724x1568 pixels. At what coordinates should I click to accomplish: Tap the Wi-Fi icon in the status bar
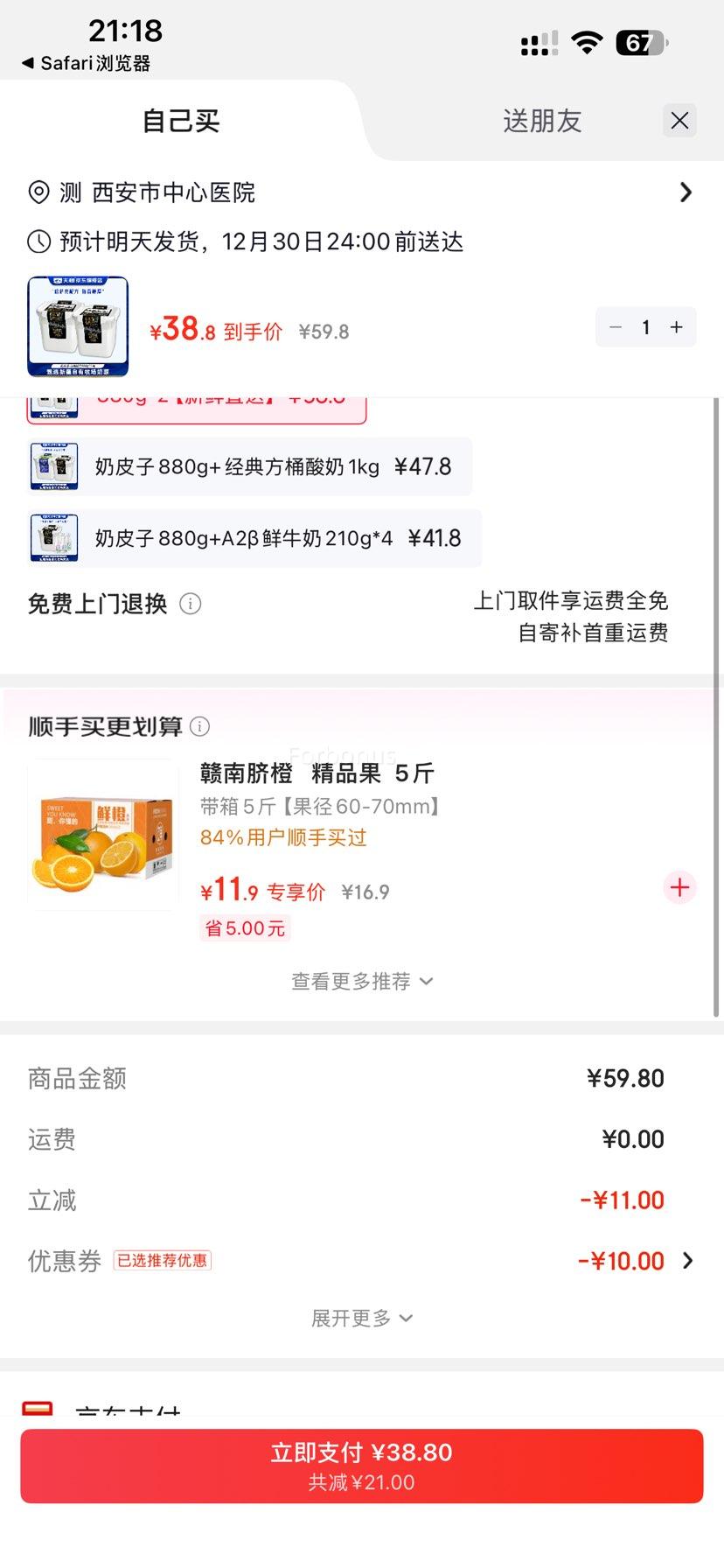coord(587,41)
